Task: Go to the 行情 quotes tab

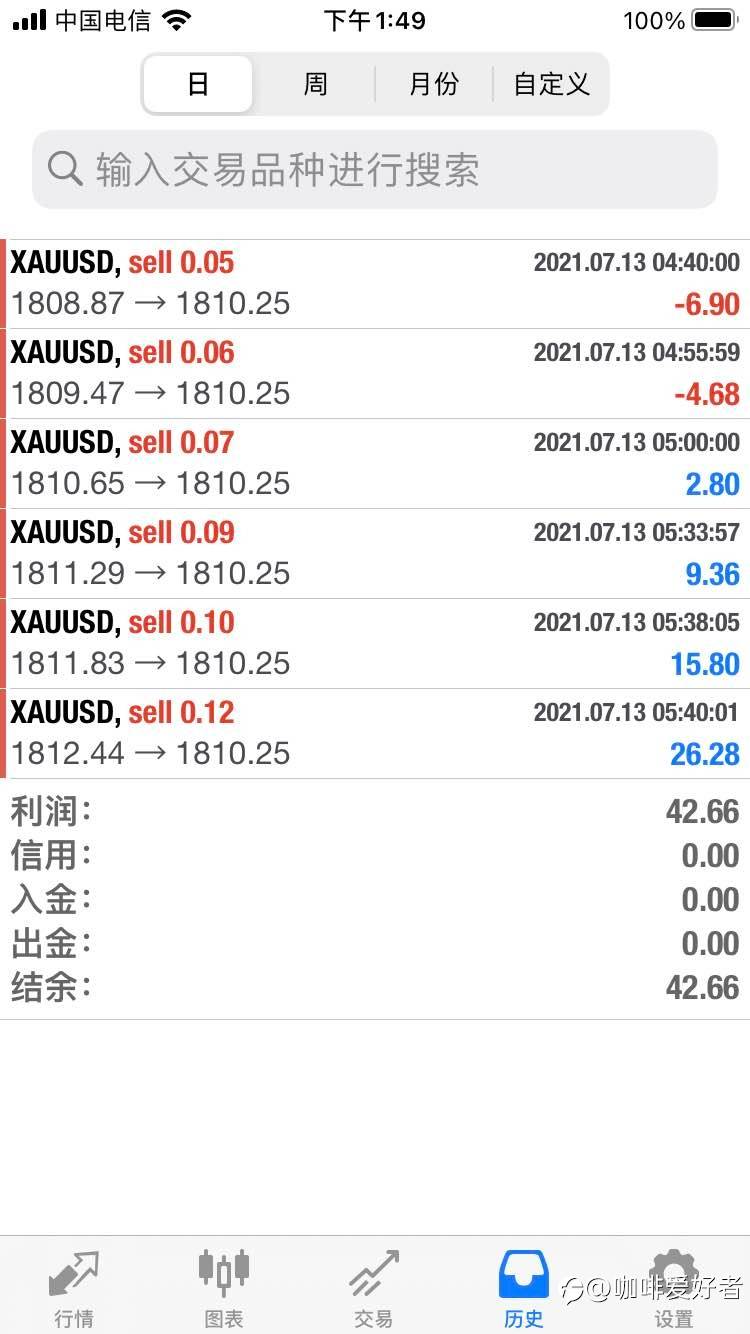Action: pyautogui.click(x=74, y=1287)
